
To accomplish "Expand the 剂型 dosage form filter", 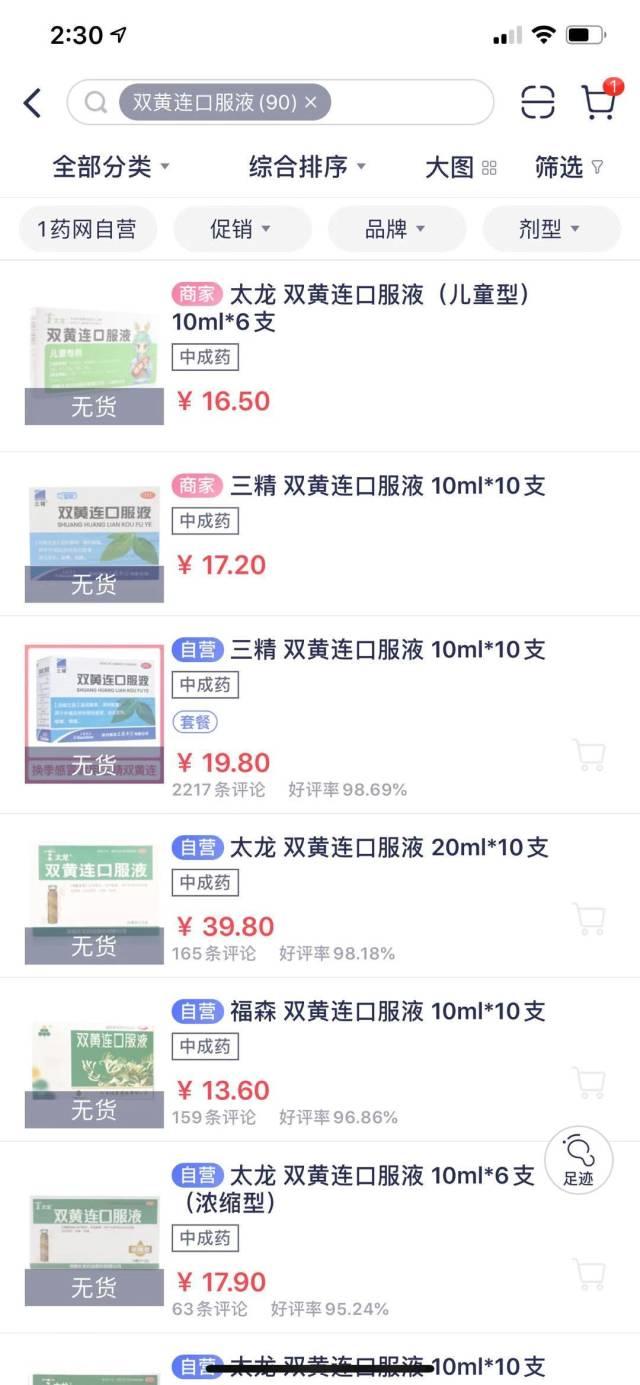I will (x=551, y=229).
